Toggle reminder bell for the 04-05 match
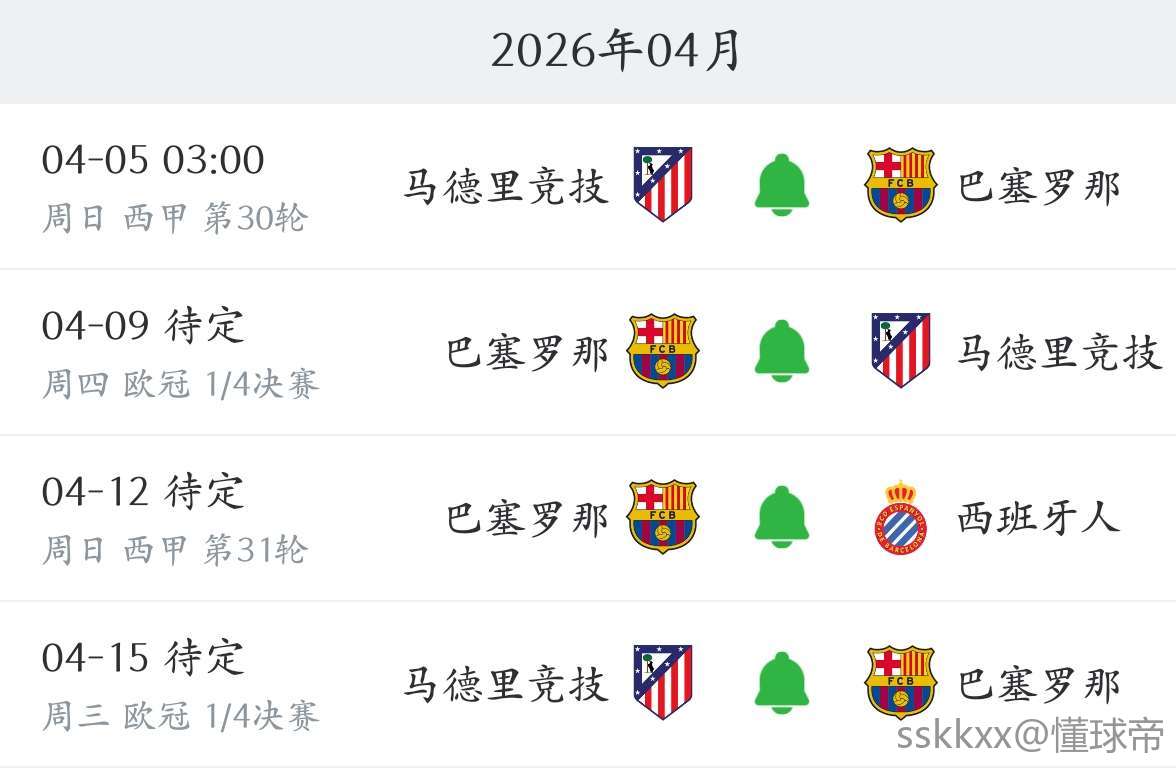1176x768 pixels. click(x=781, y=185)
